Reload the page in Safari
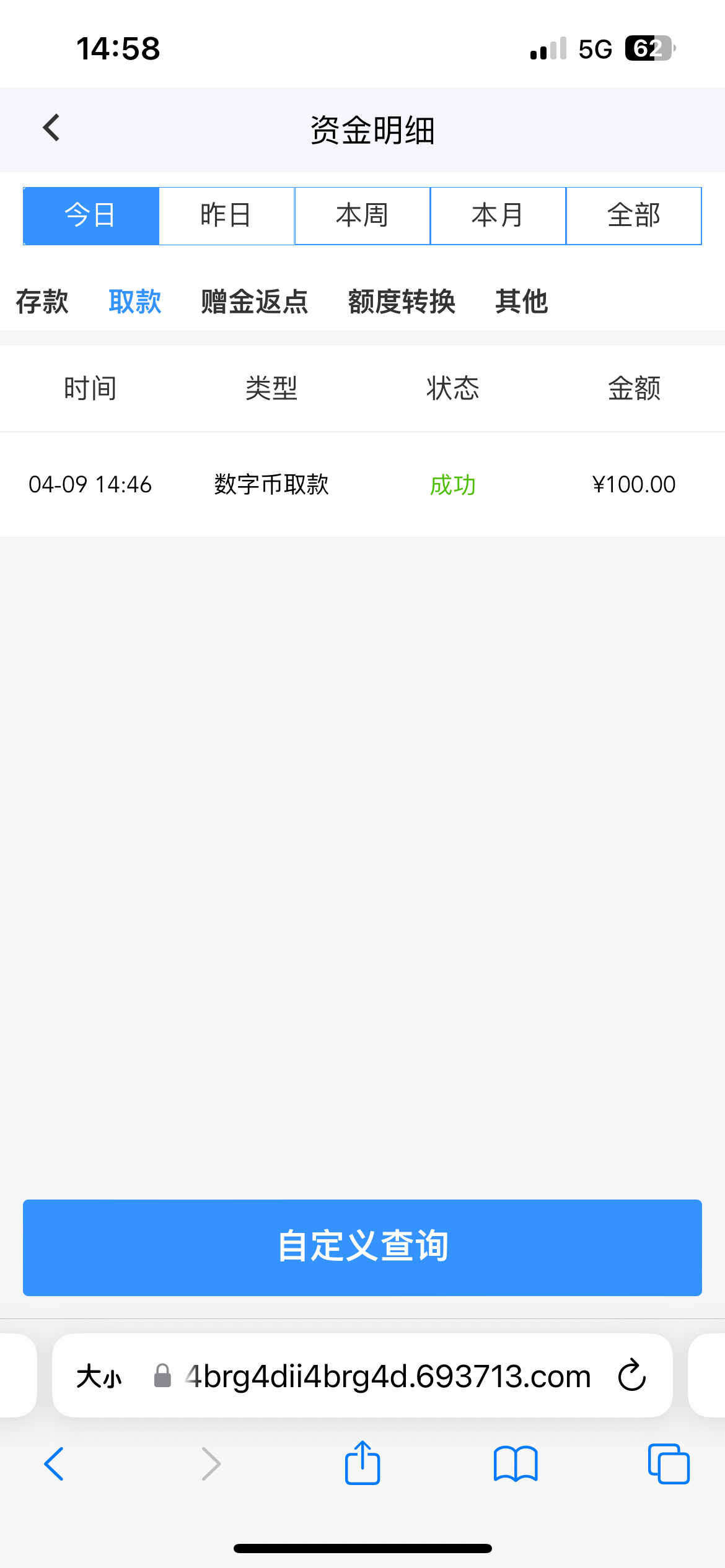The height and width of the screenshot is (1568, 725). (632, 1375)
